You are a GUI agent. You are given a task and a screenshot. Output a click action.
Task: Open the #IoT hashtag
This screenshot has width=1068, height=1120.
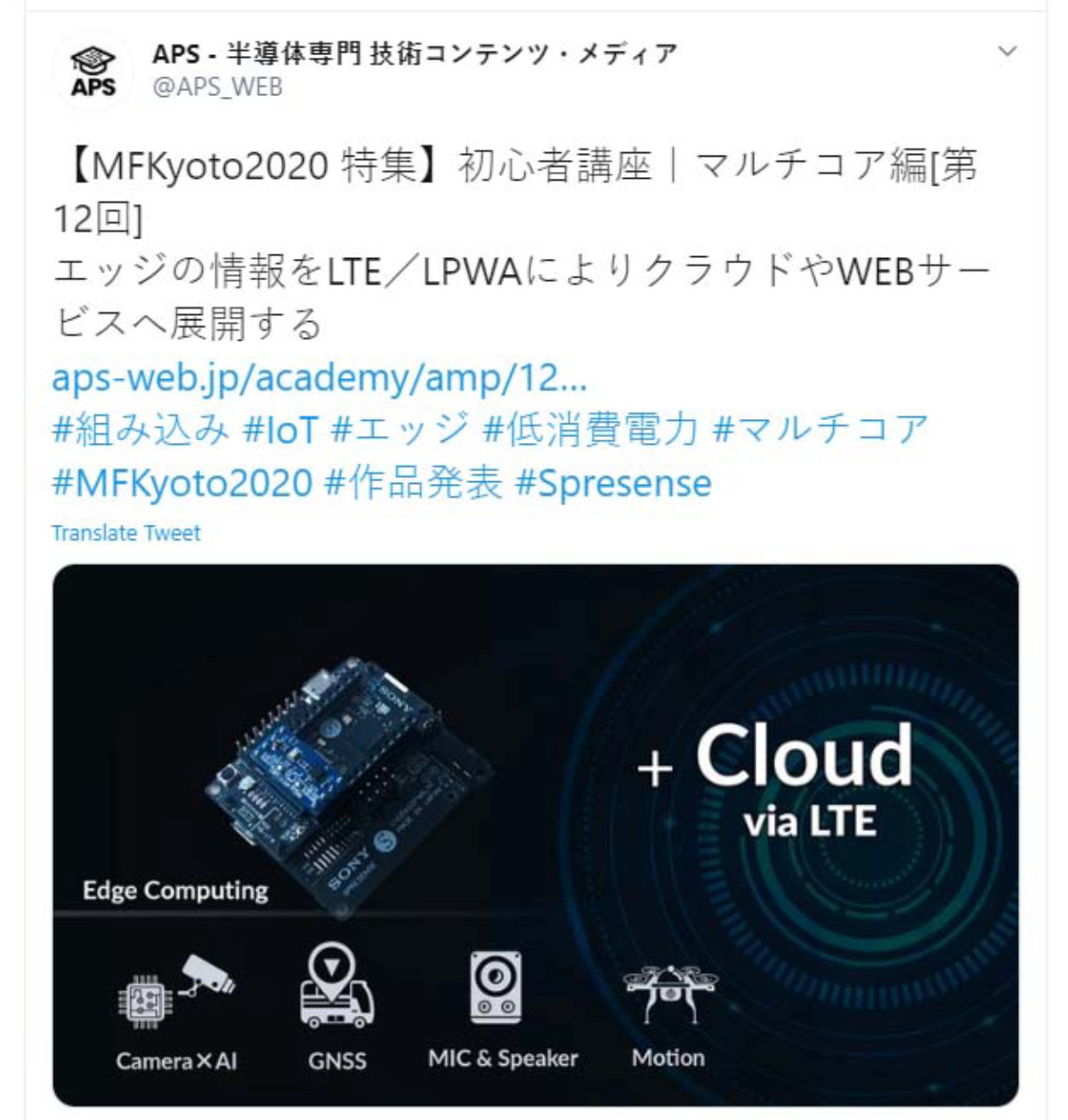(x=279, y=431)
